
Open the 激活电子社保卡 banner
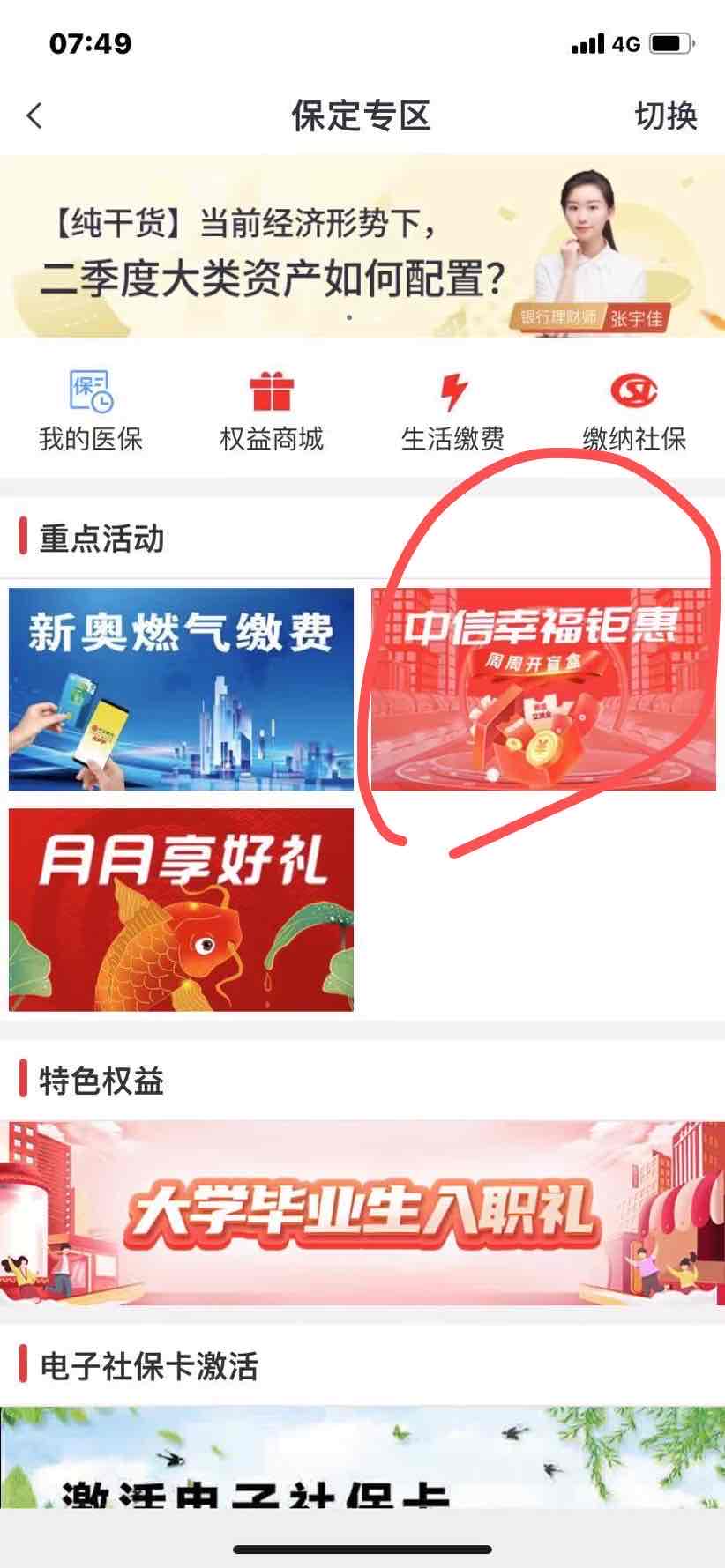click(x=362, y=1456)
